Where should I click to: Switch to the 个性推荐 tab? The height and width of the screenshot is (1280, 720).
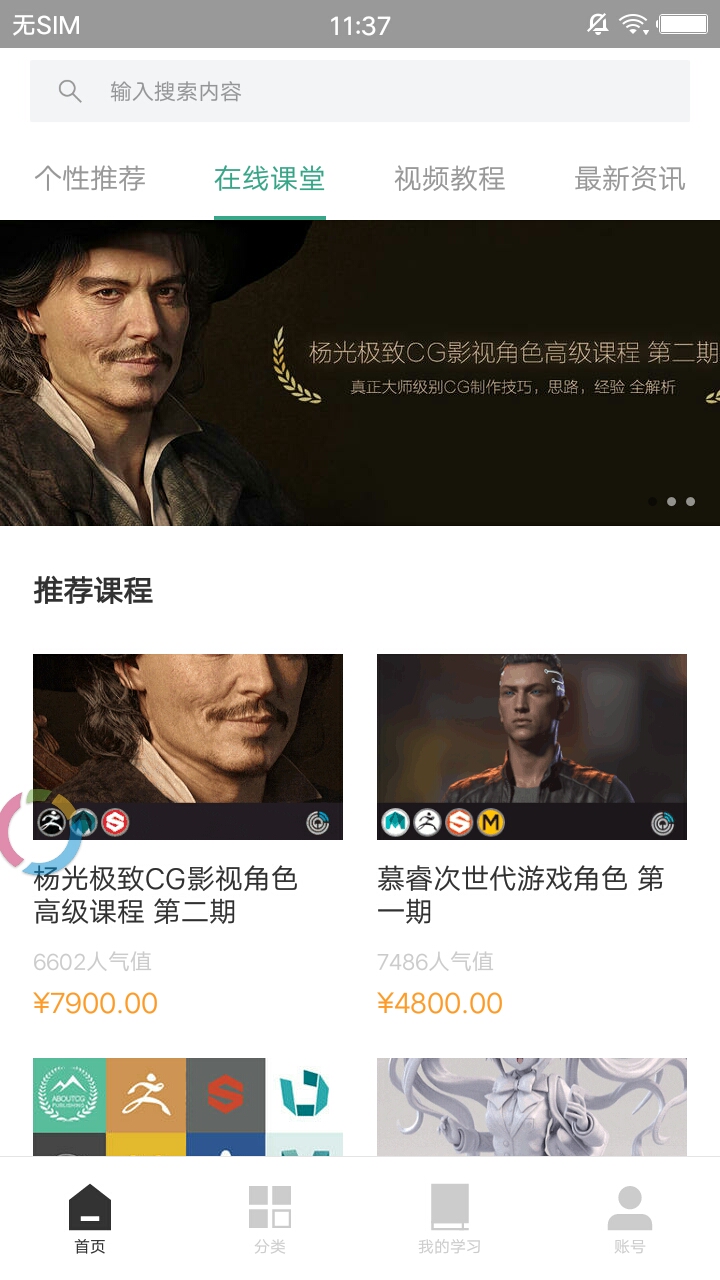90,179
